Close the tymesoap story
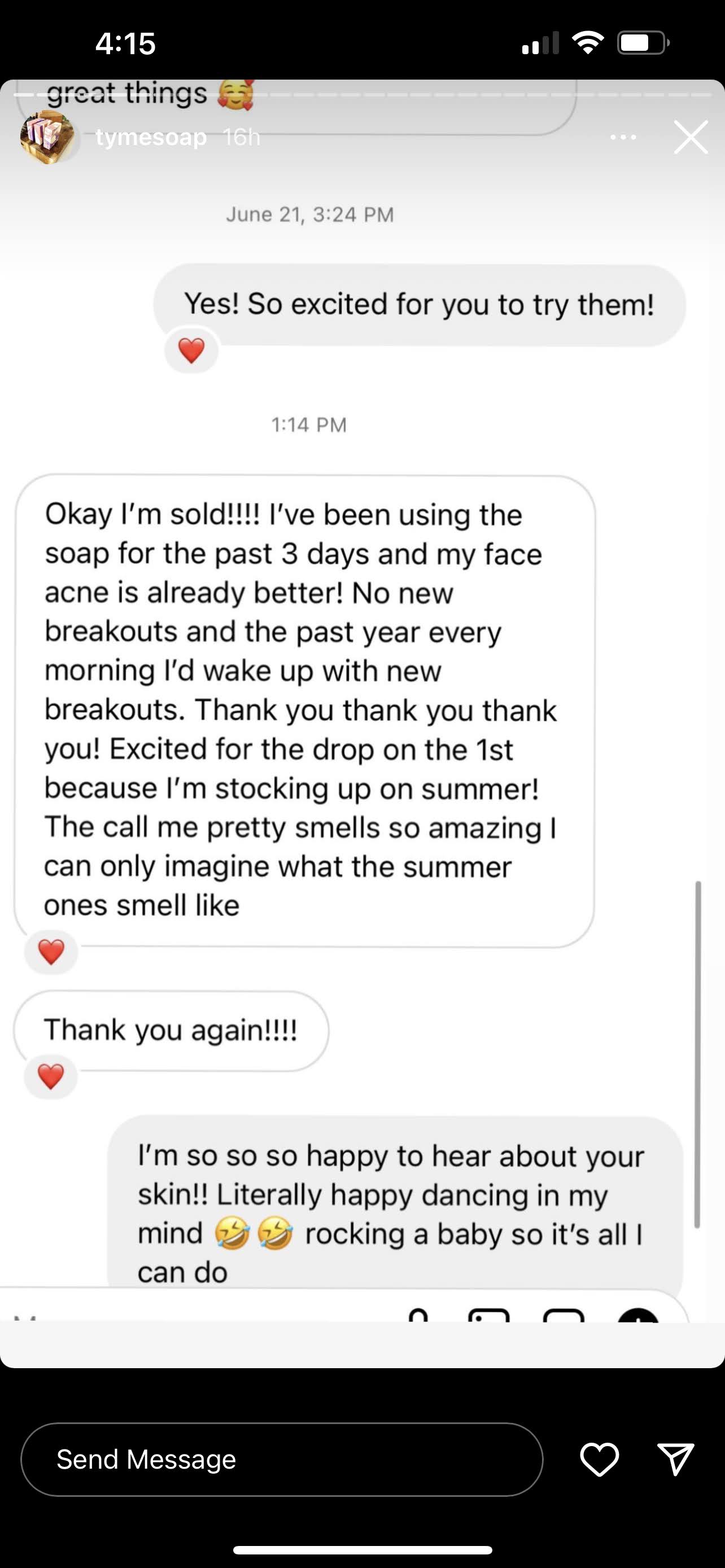This screenshot has width=725, height=1568. click(x=691, y=137)
